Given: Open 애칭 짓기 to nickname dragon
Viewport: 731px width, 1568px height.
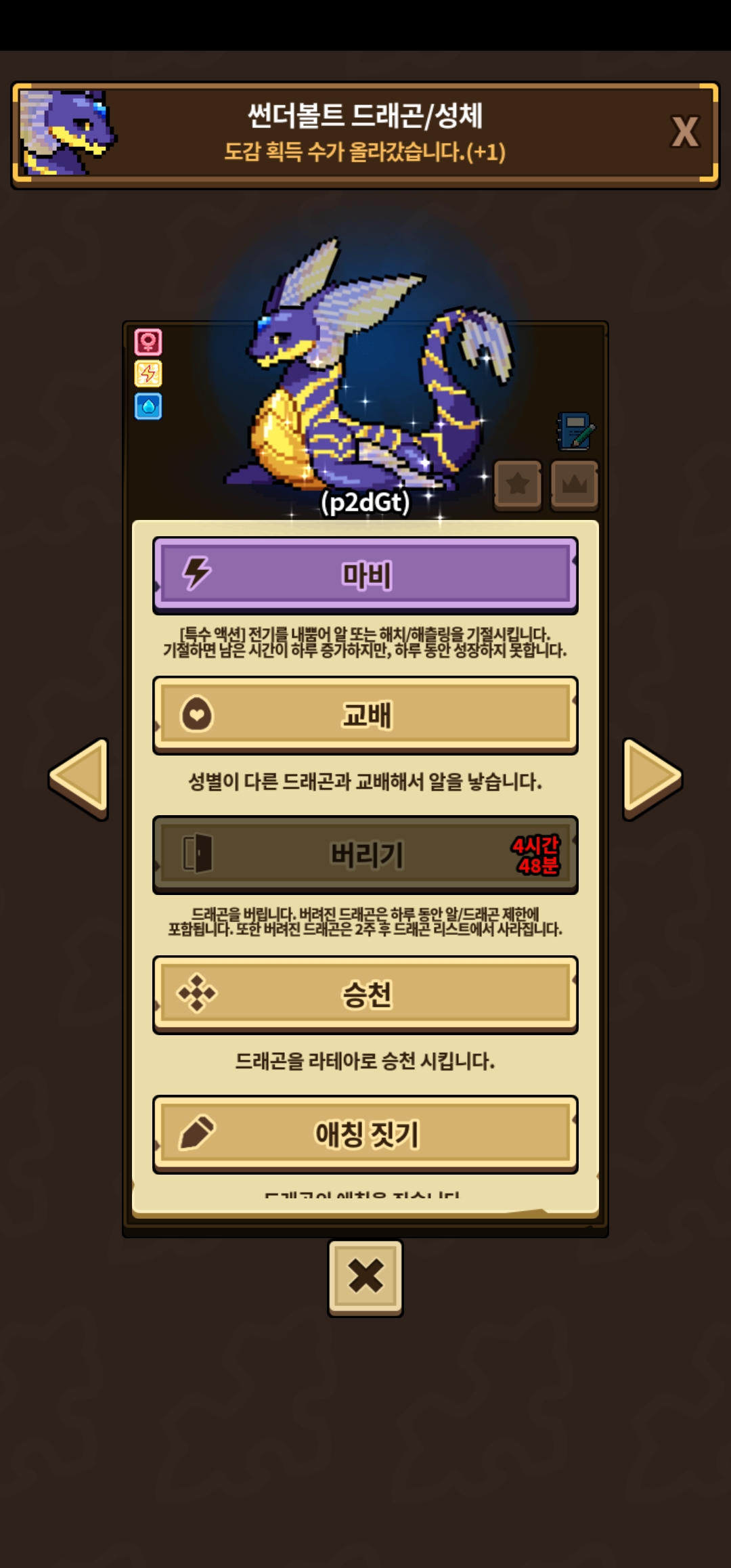Looking at the screenshot, I should (365, 1134).
